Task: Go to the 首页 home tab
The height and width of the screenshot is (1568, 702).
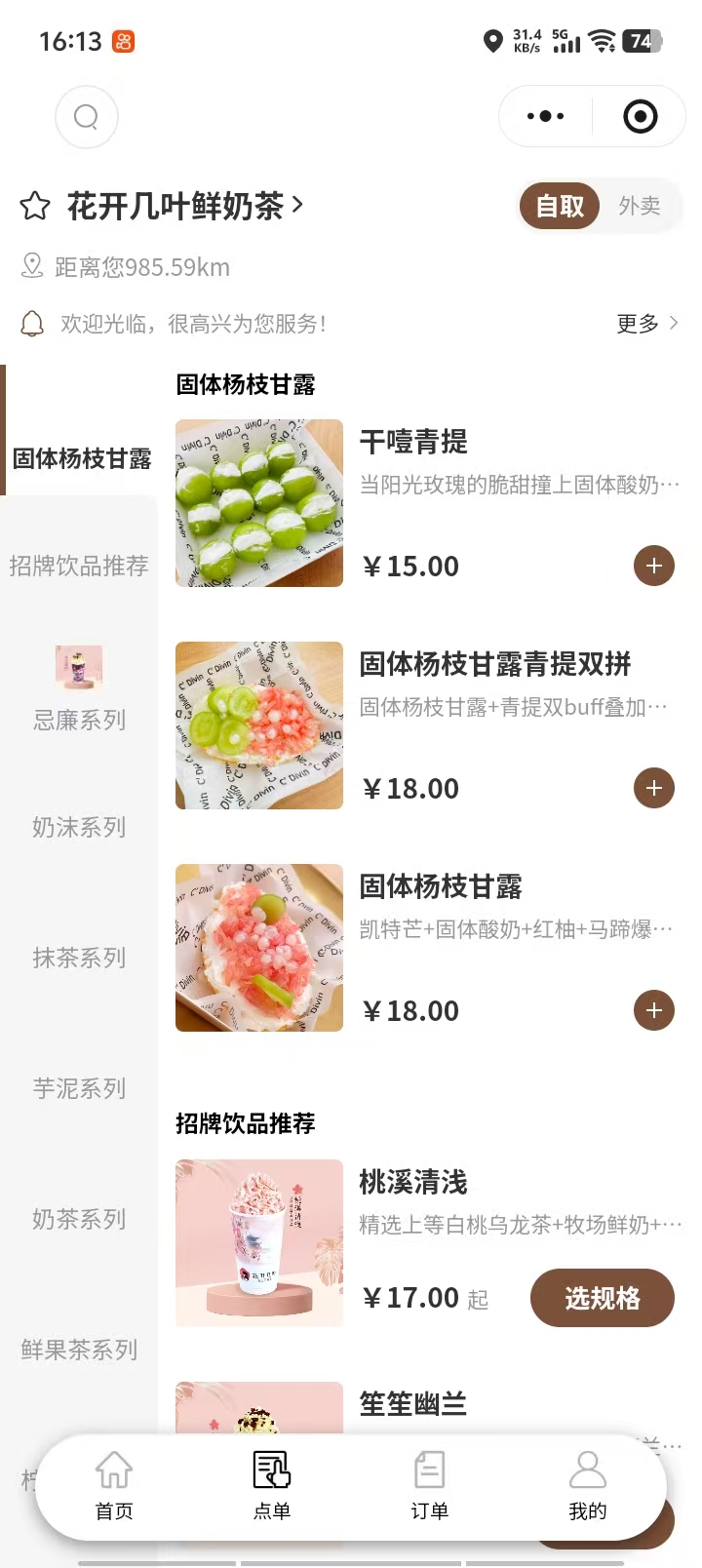Action: coord(114,1486)
